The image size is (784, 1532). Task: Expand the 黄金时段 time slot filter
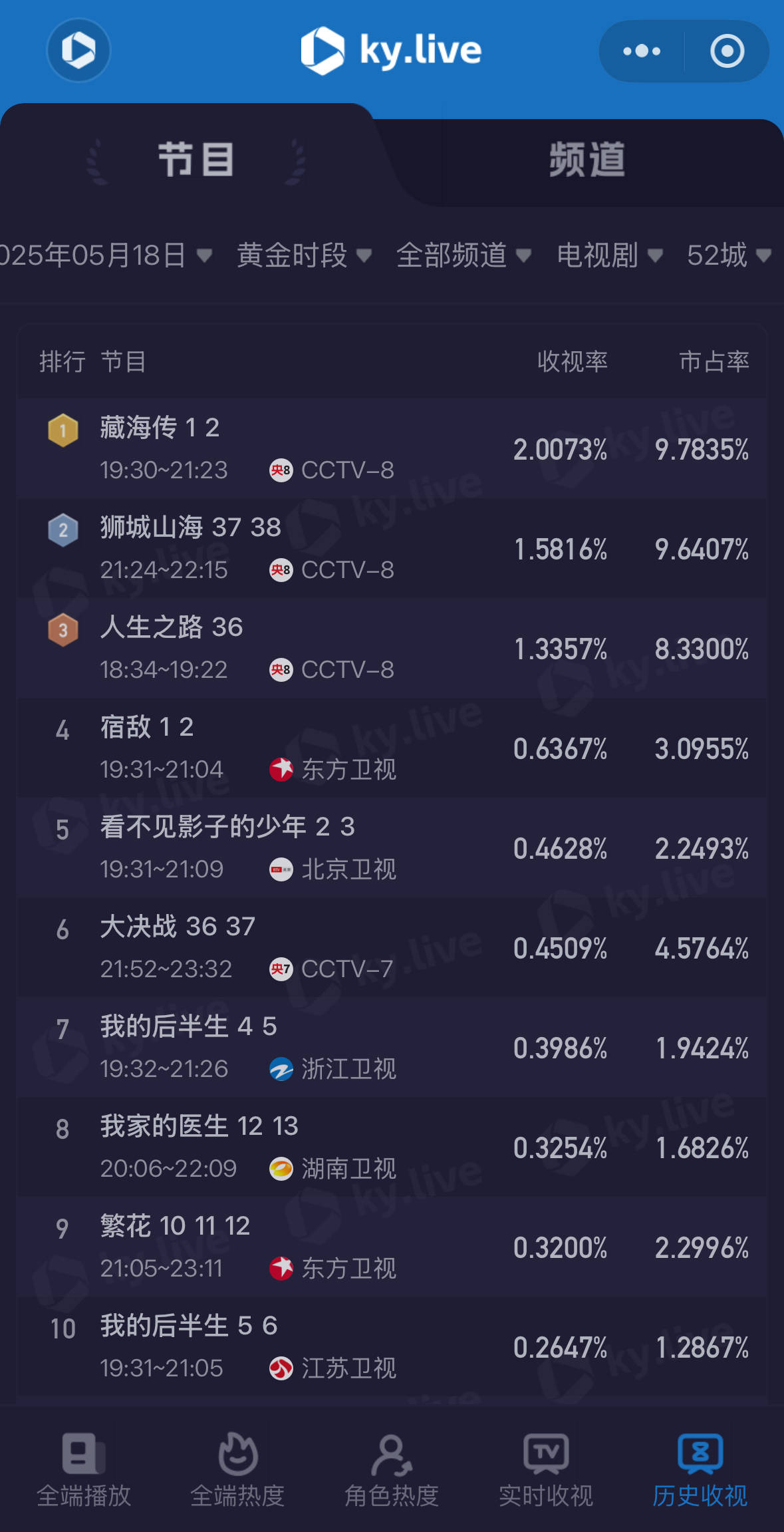click(x=305, y=255)
